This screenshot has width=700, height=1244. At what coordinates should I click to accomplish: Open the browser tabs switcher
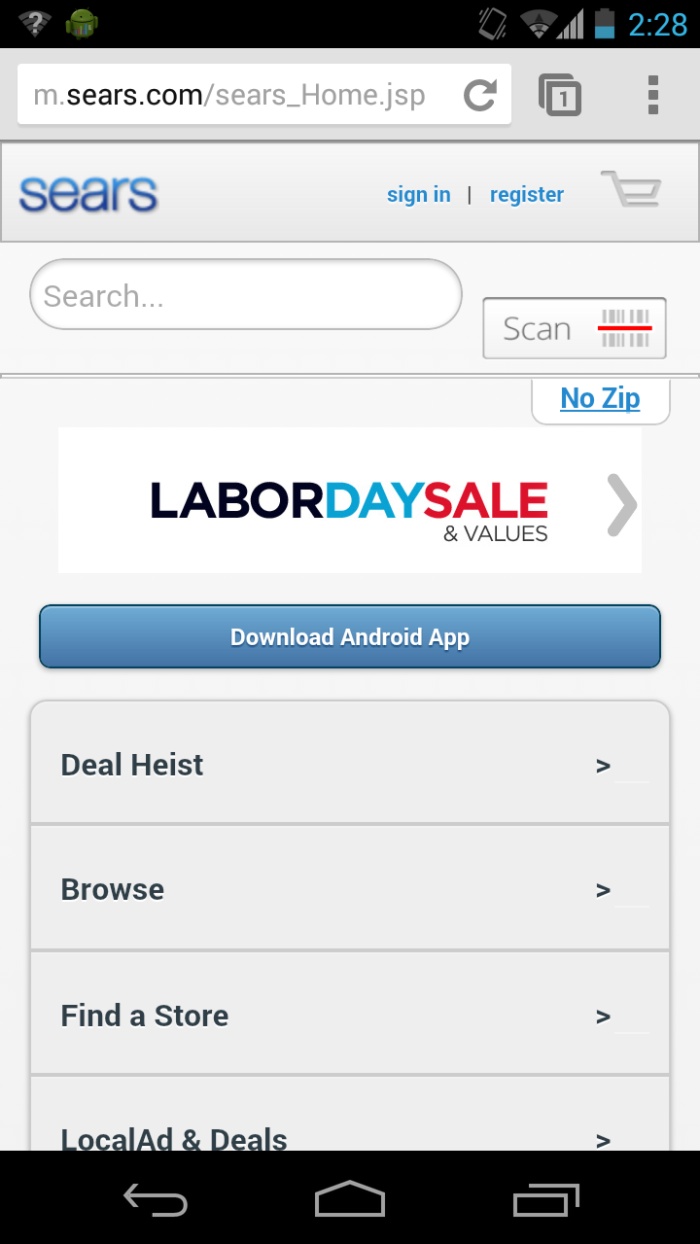tap(560, 96)
